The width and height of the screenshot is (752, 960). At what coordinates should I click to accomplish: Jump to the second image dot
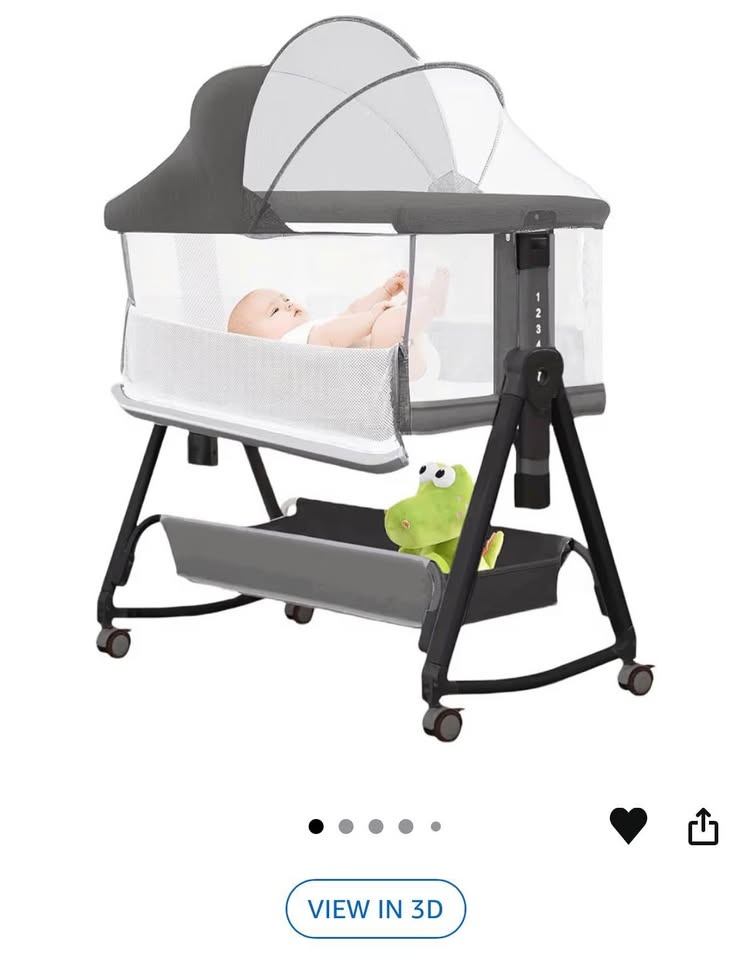346,826
